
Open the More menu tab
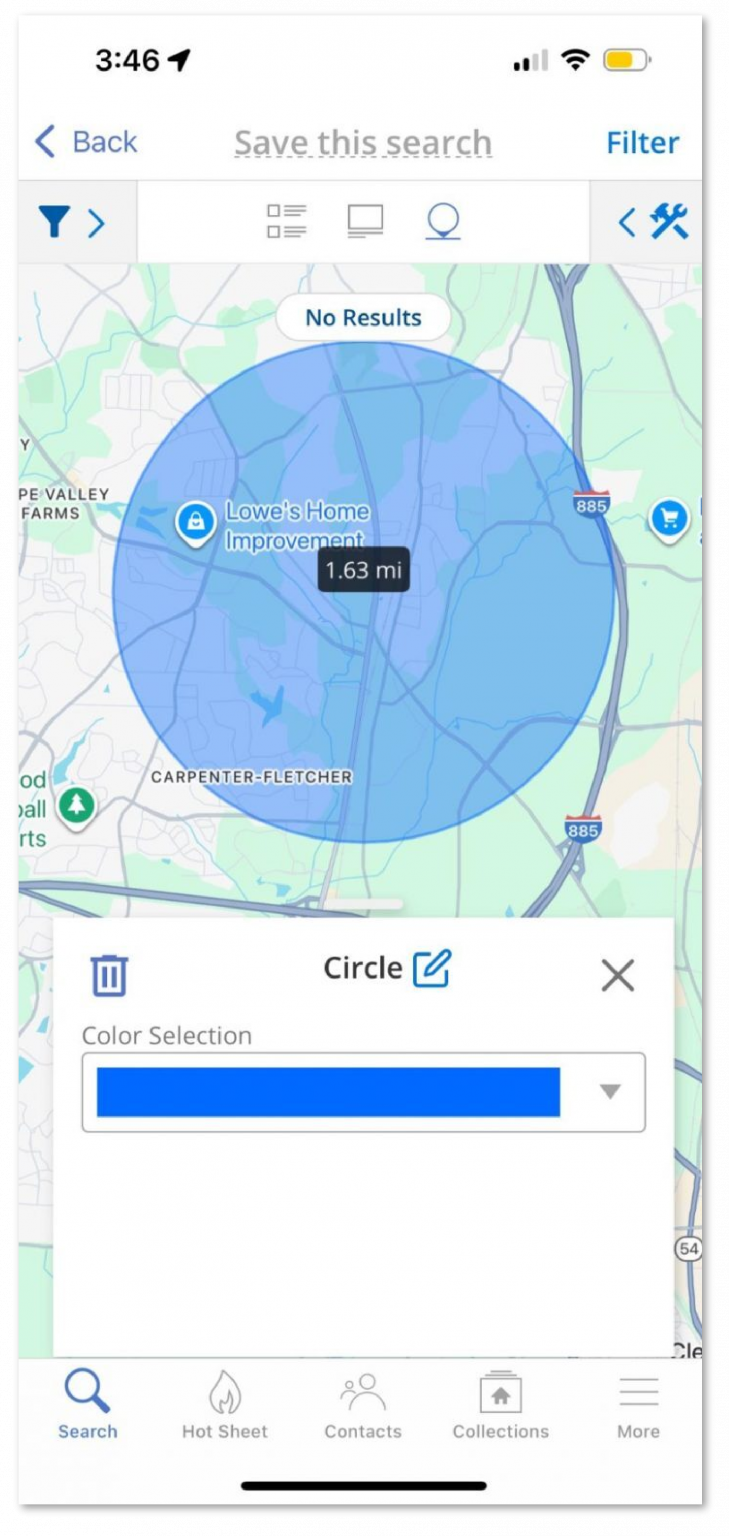[638, 1404]
